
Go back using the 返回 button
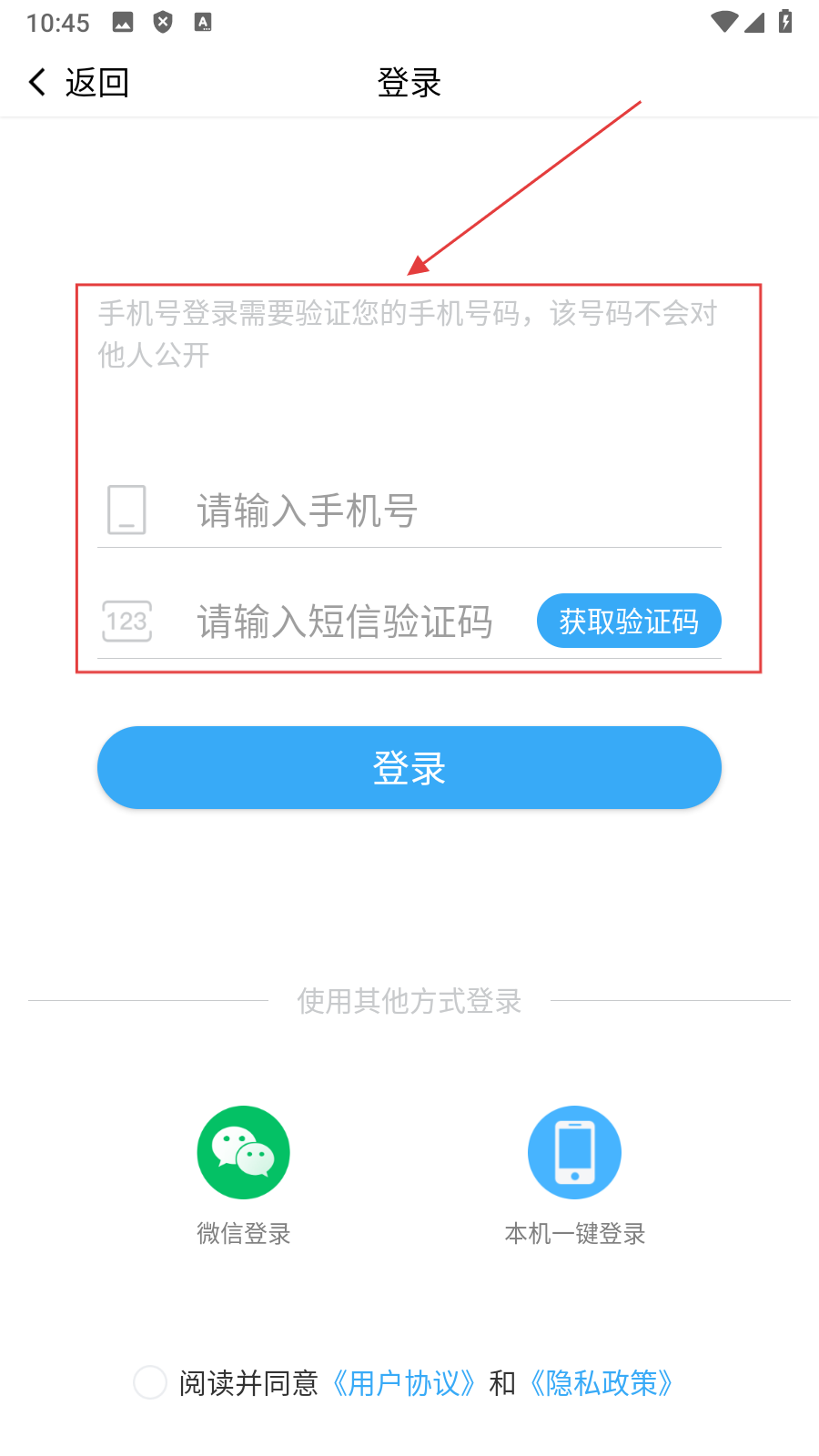click(78, 83)
